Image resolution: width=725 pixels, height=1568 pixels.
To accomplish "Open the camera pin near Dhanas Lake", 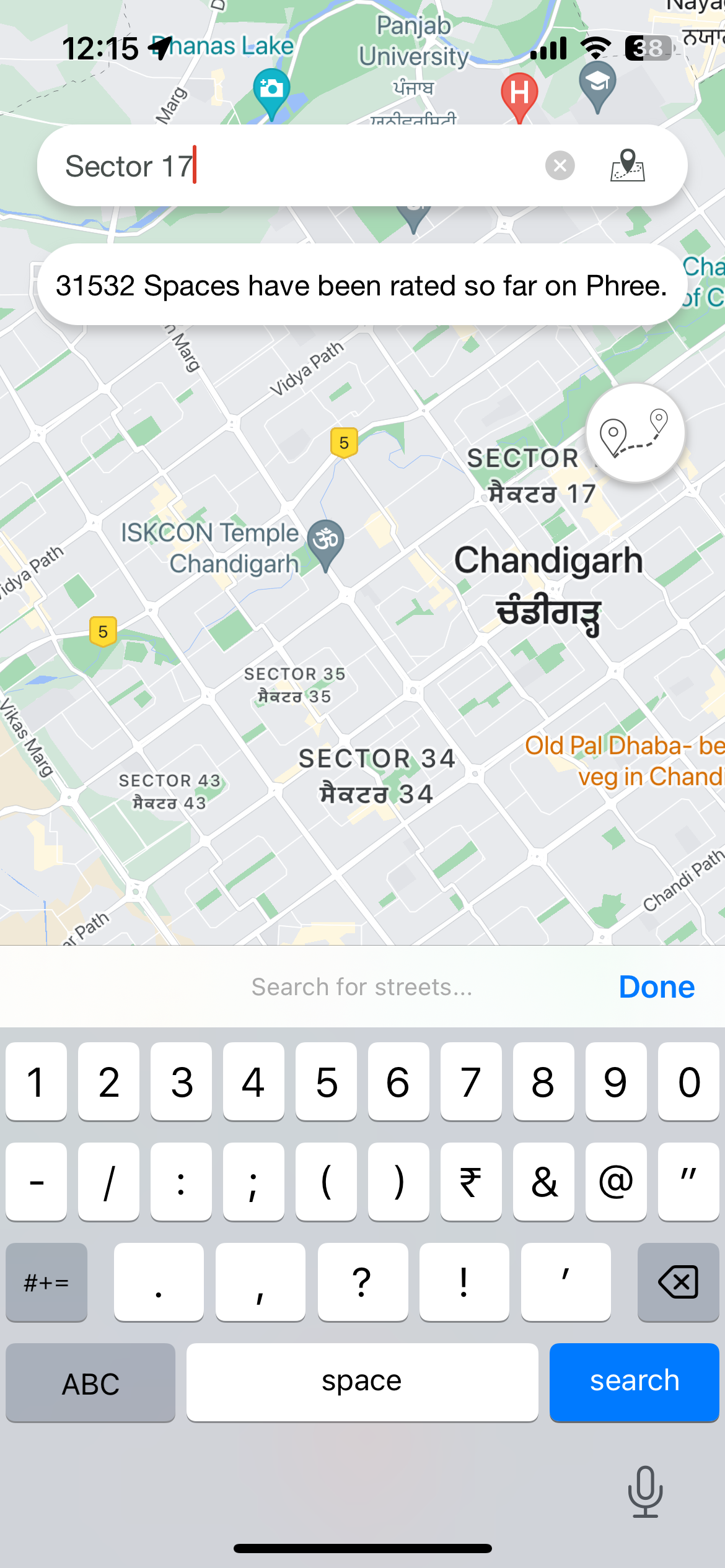I will (271, 94).
